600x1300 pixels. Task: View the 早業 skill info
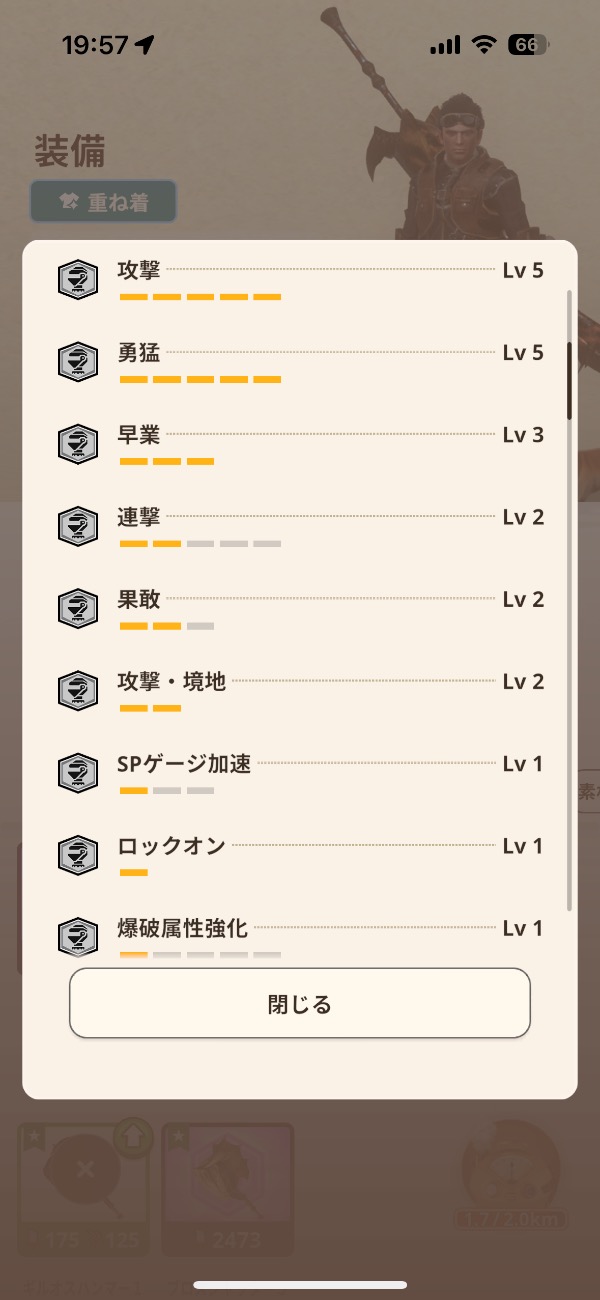click(x=300, y=444)
